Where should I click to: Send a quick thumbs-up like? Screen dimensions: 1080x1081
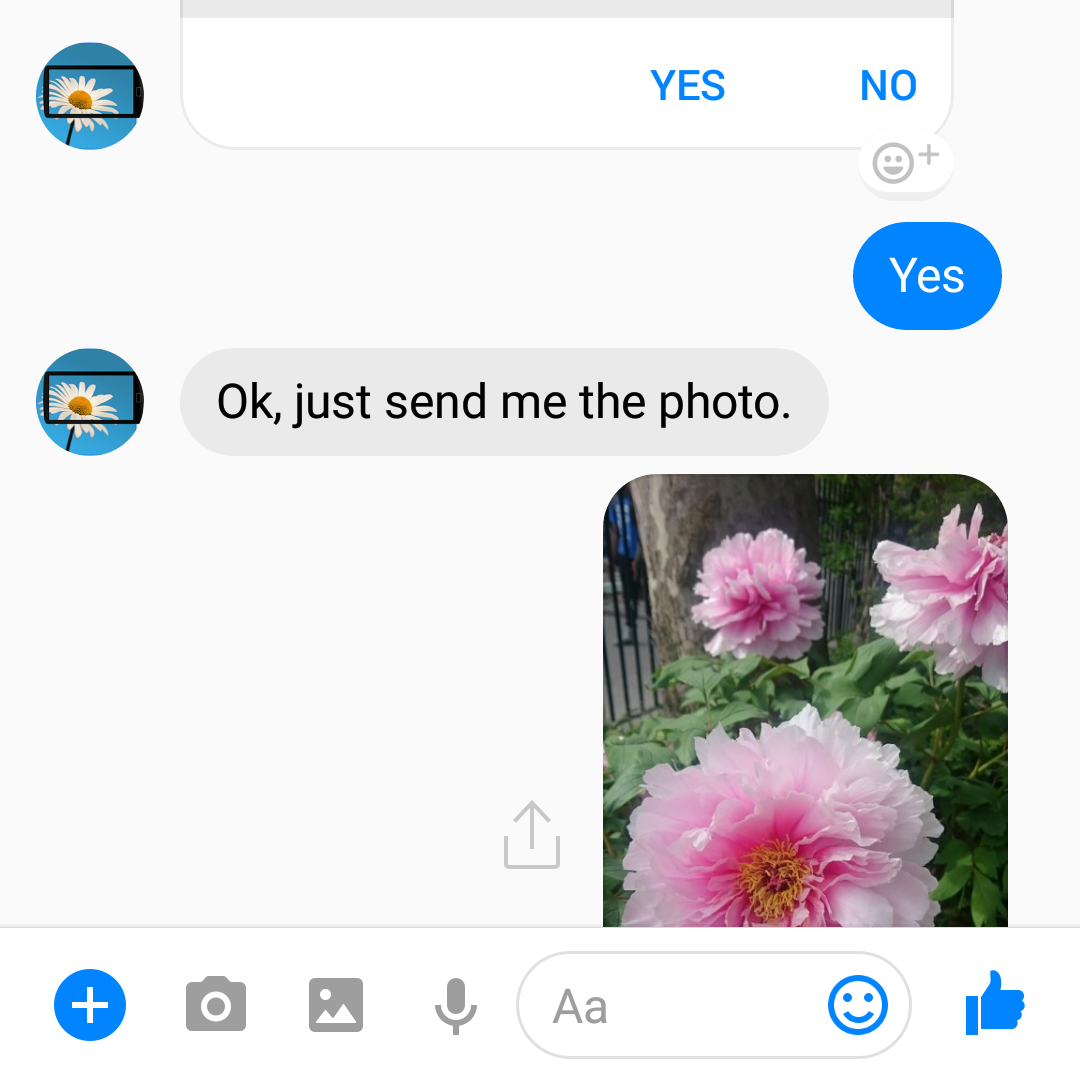[994, 1005]
